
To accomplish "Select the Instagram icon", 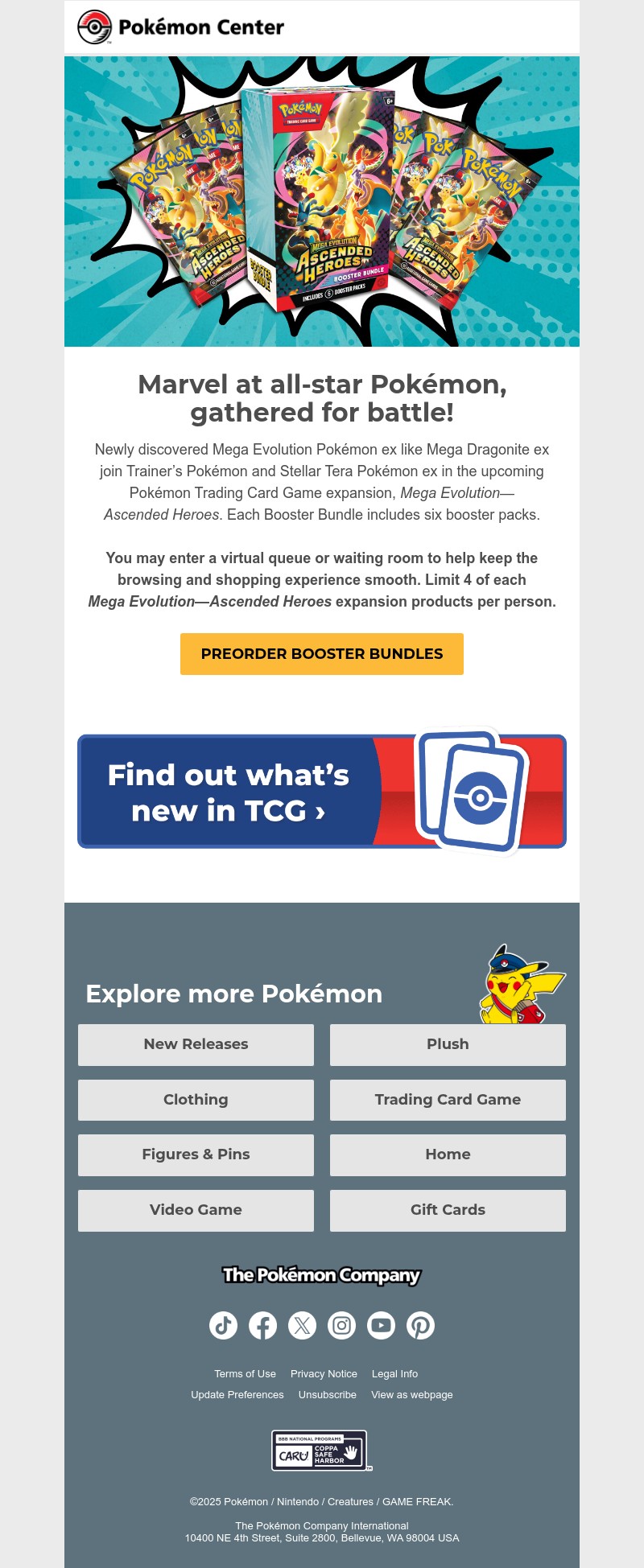I will pyautogui.click(x=341, y=1325).
